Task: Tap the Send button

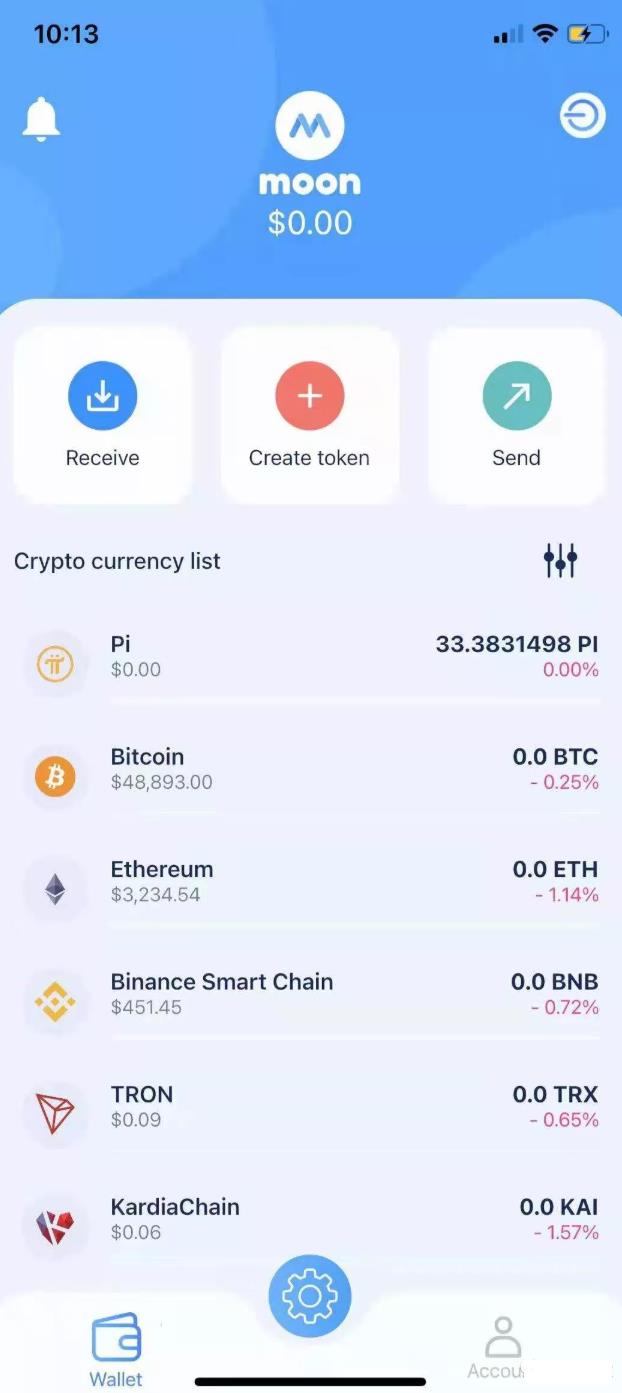Action: pos(516,415)
